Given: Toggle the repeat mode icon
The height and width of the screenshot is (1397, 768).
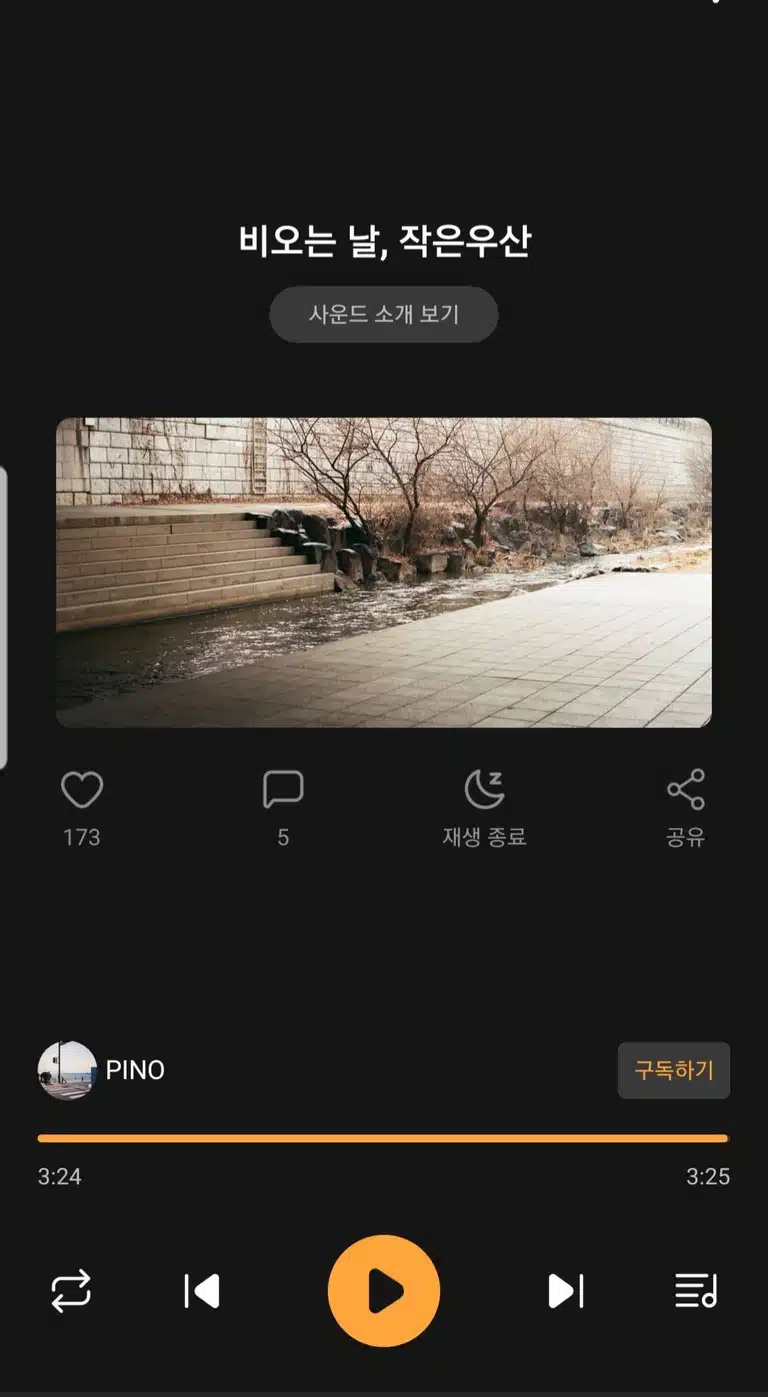Looking at the screenshot, I should pos(71,1291).
